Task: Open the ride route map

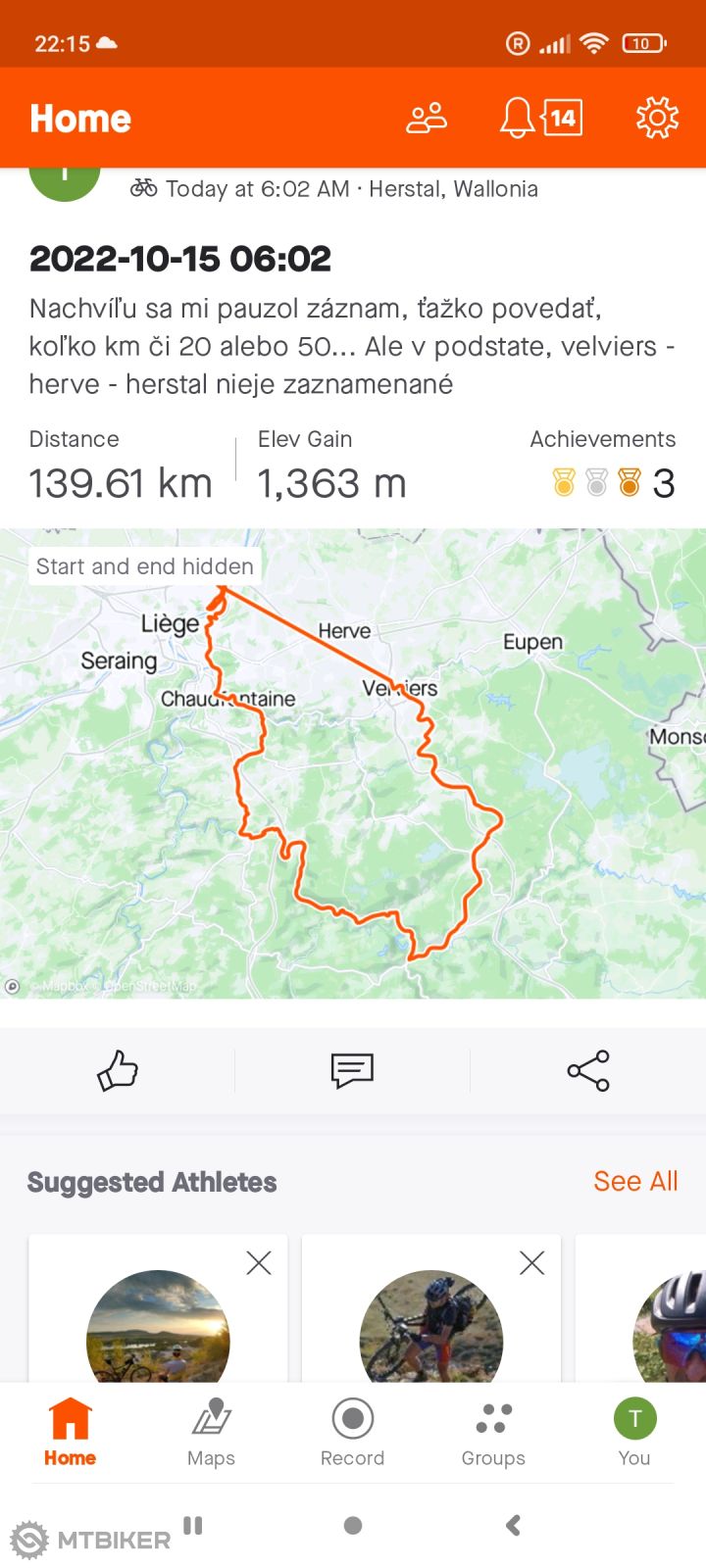Action: (x=353, y=764)
